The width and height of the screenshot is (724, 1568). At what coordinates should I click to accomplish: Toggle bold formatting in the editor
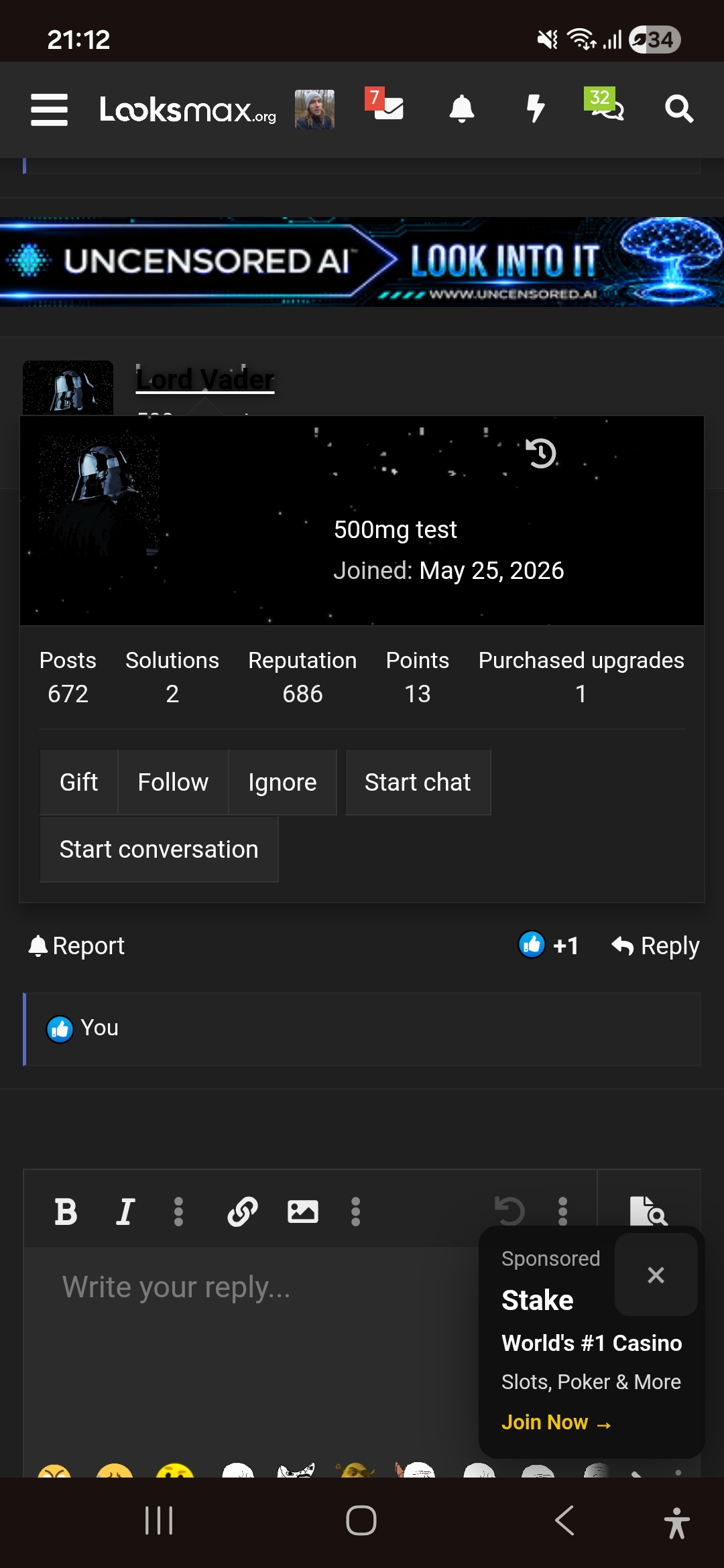click(x=66, y=1212)
